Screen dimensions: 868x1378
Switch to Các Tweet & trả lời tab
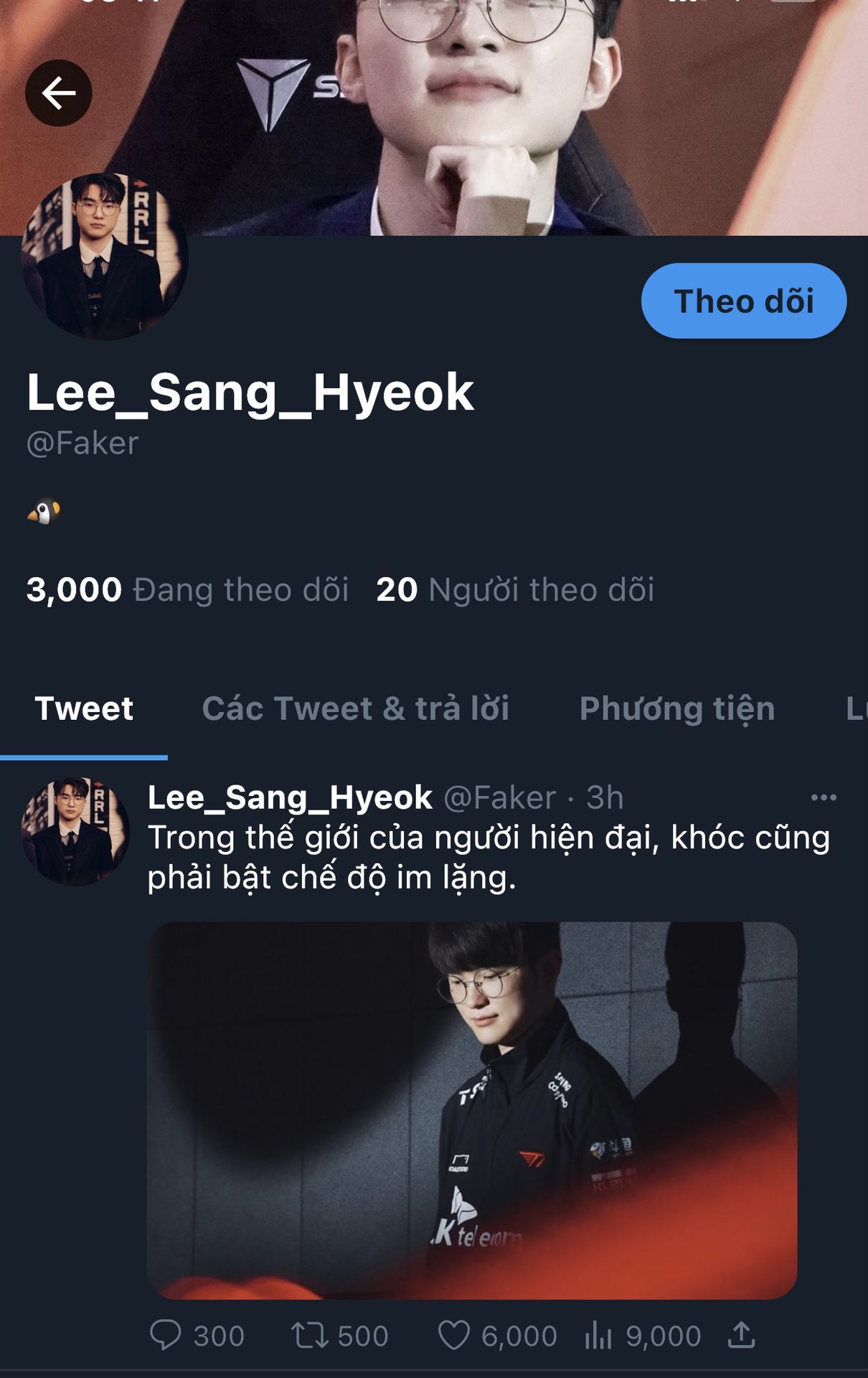[x=355, y=709]
